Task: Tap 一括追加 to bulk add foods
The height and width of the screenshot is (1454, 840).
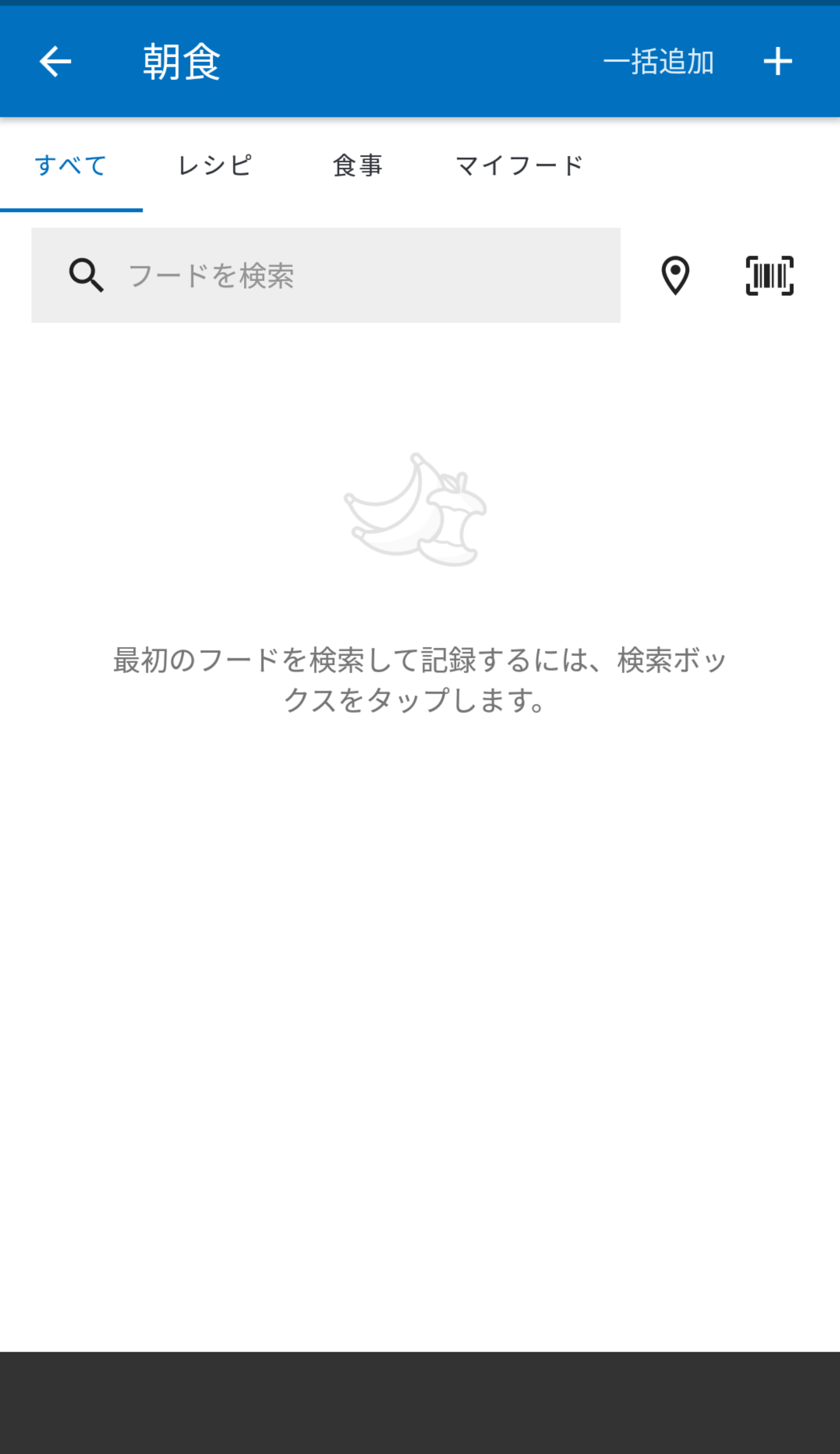Action: 658,61
